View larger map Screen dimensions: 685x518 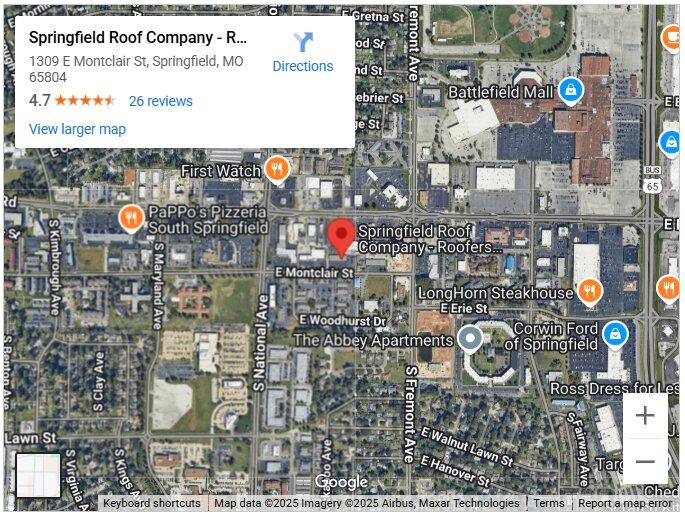77,129
